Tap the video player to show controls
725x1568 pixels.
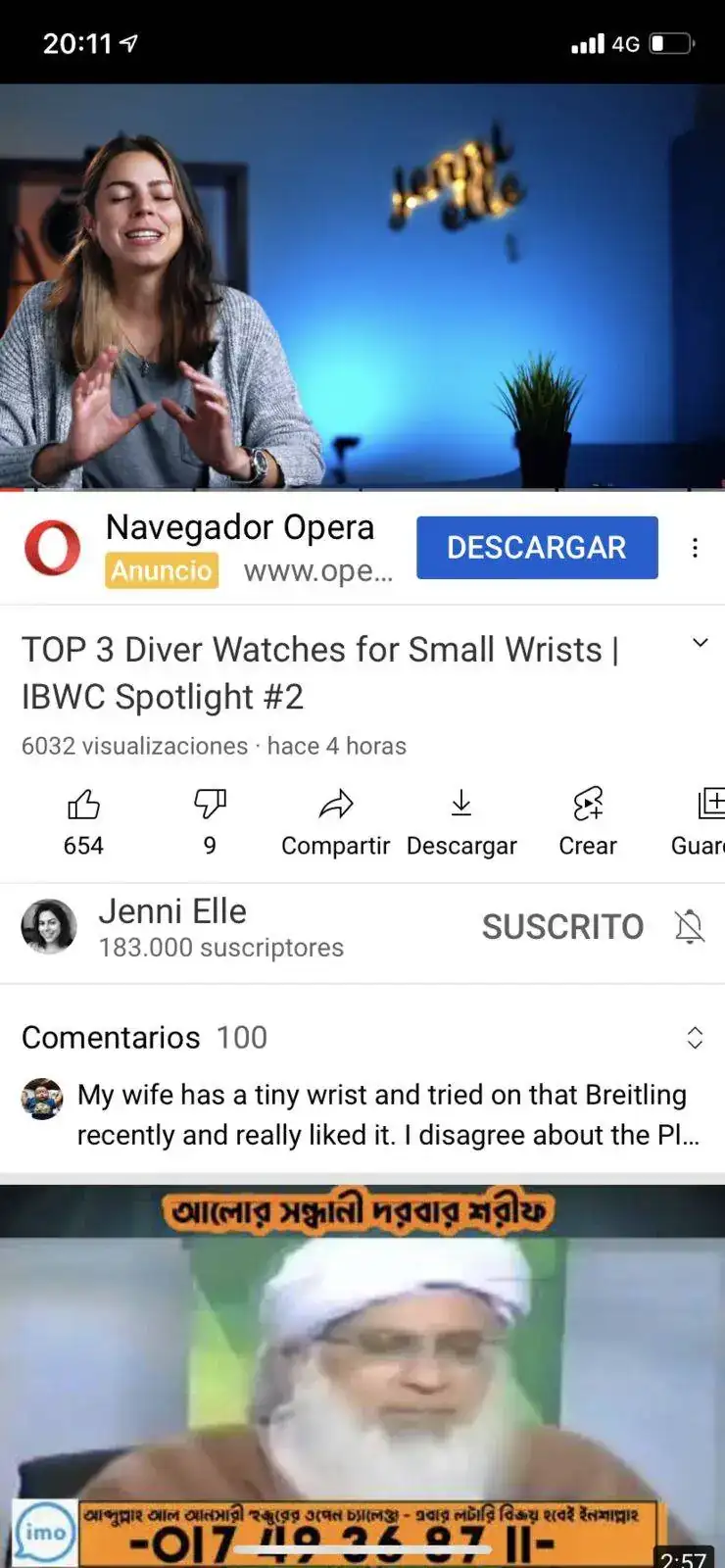[362, 284]
